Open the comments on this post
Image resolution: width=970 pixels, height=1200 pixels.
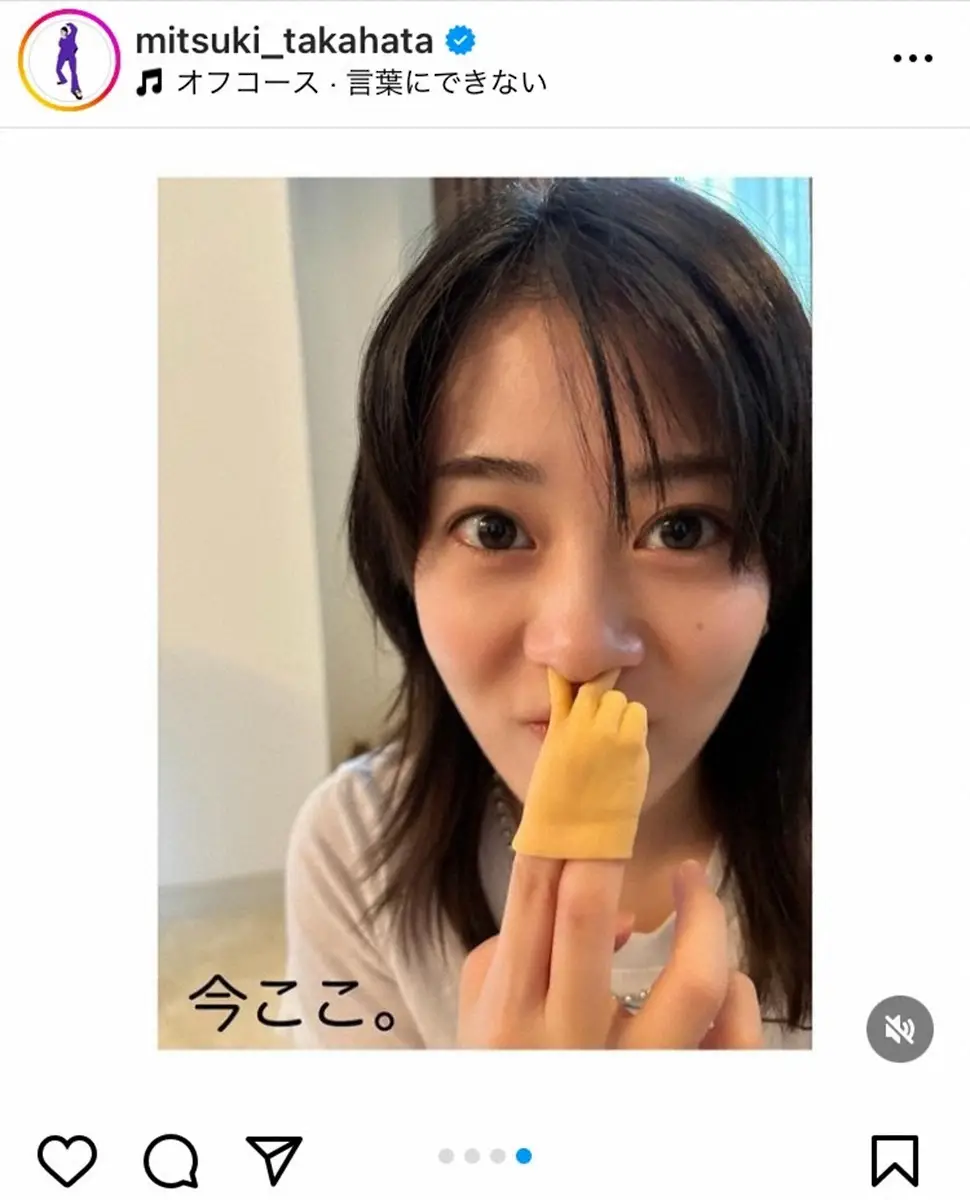click(x=171, y=1160)
